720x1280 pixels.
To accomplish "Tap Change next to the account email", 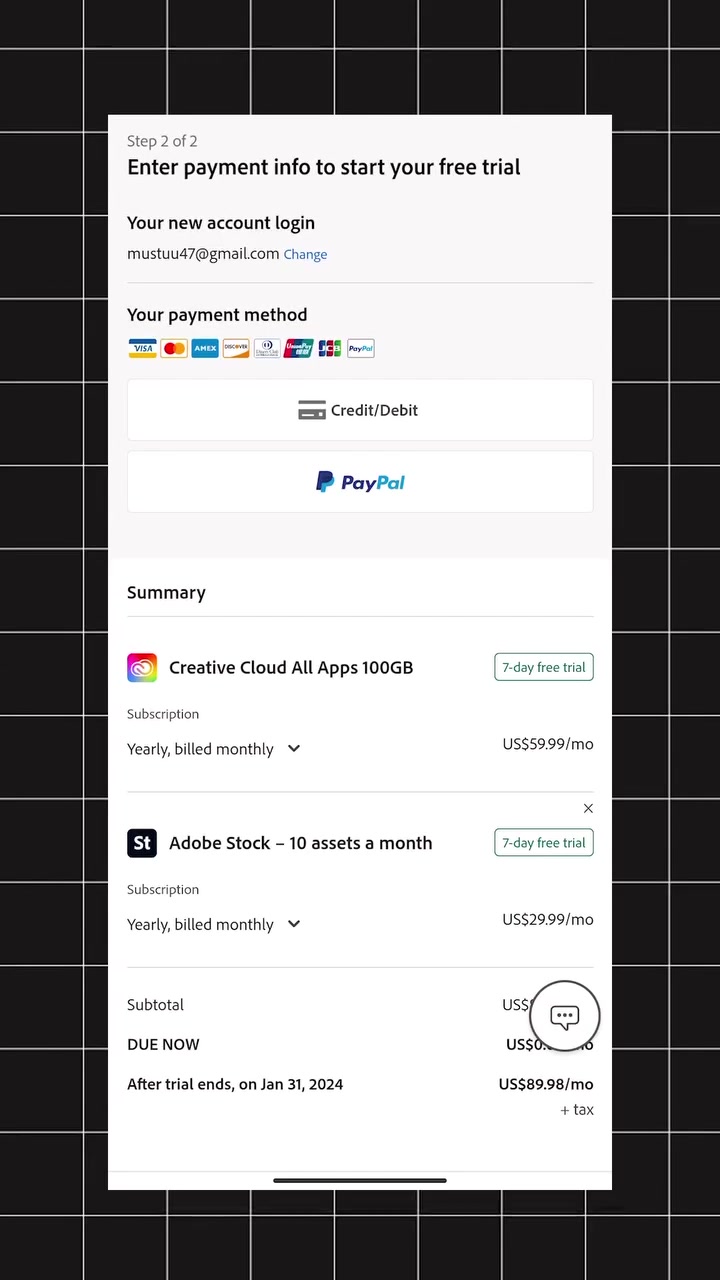I will pos(305,254).
